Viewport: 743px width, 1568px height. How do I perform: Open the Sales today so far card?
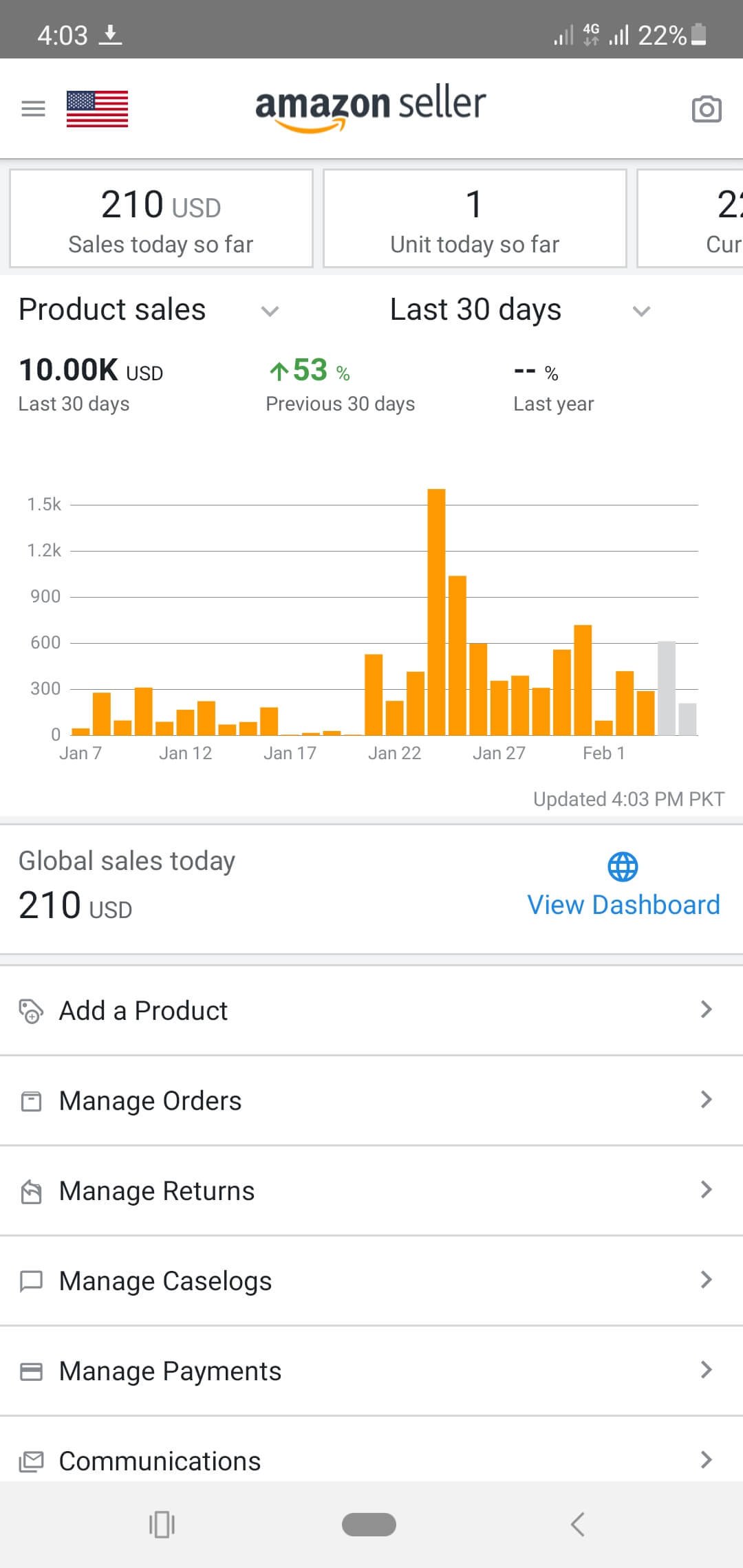click(x=161, y=218)
